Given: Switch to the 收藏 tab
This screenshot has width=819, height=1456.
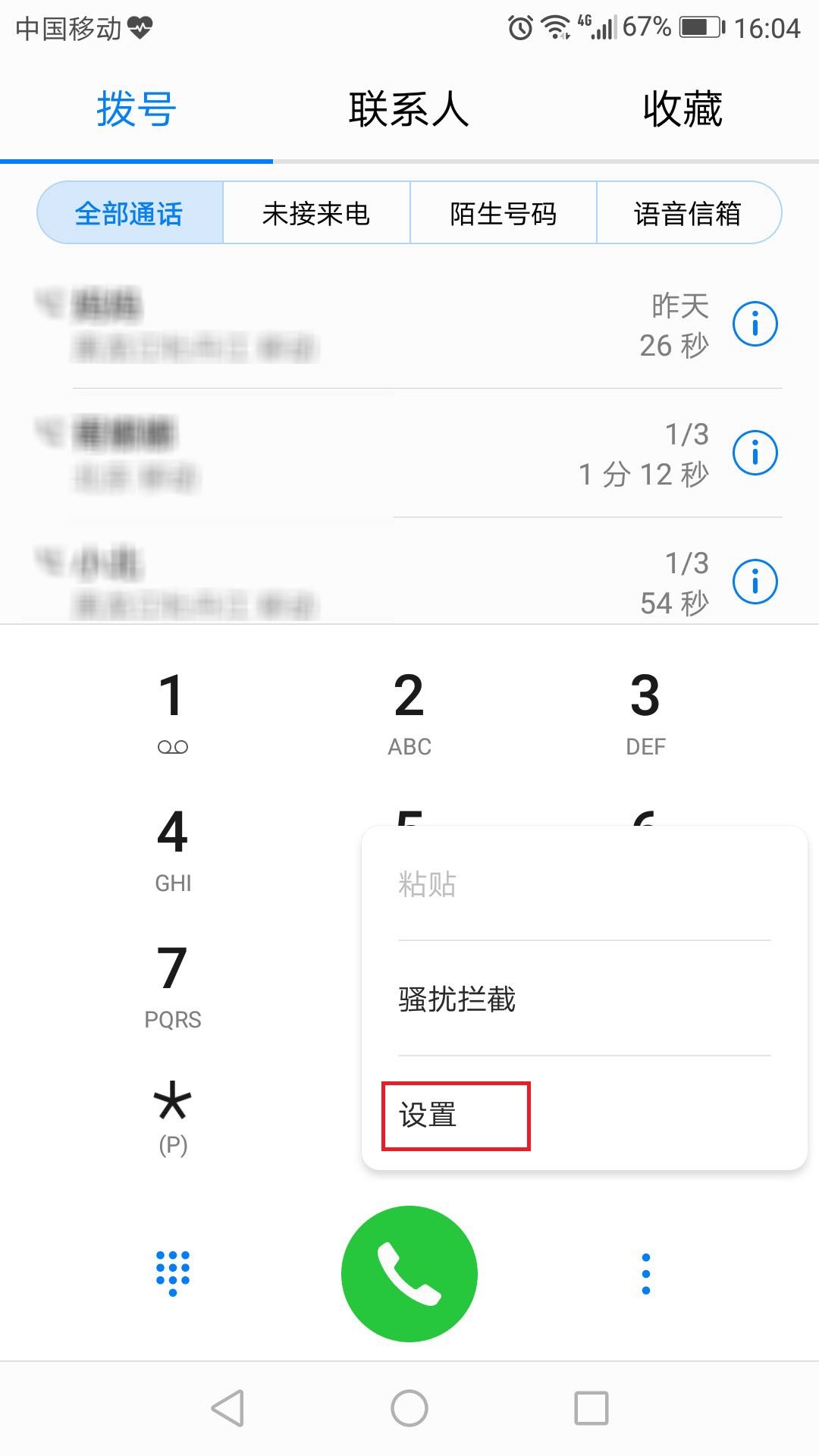Looking at the screenshot, I should (682, 109).
